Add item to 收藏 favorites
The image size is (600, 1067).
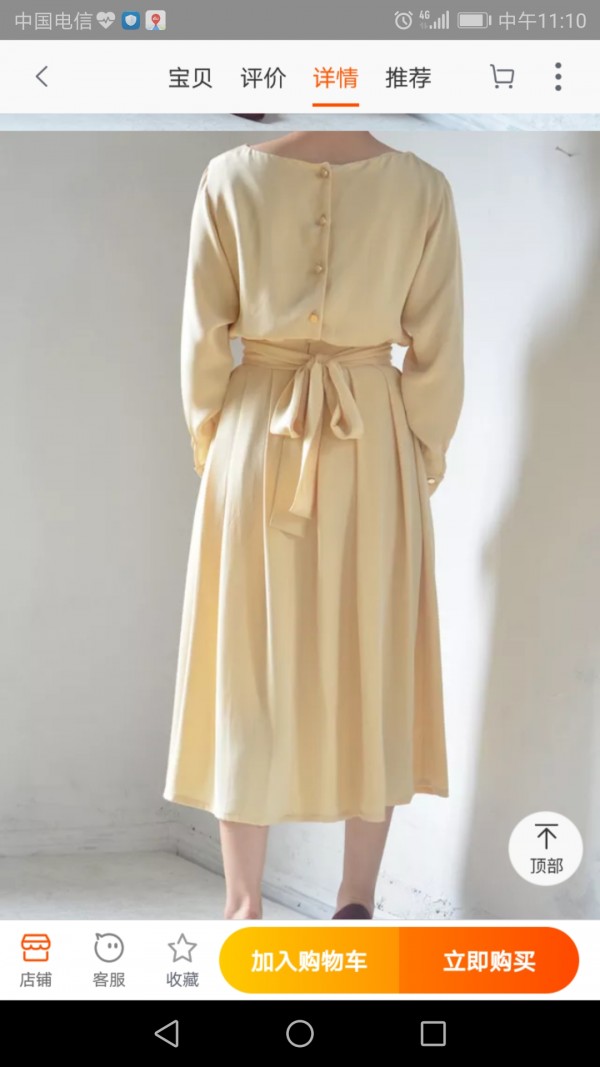(182, 960)
